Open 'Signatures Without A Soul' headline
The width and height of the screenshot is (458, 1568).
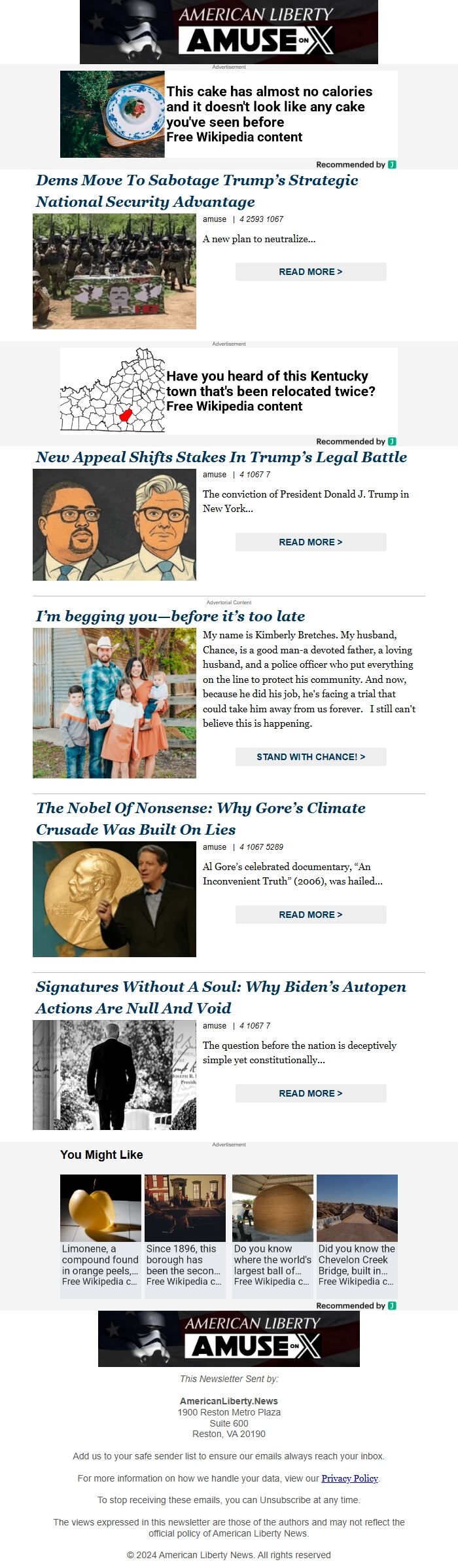point(220,997)
